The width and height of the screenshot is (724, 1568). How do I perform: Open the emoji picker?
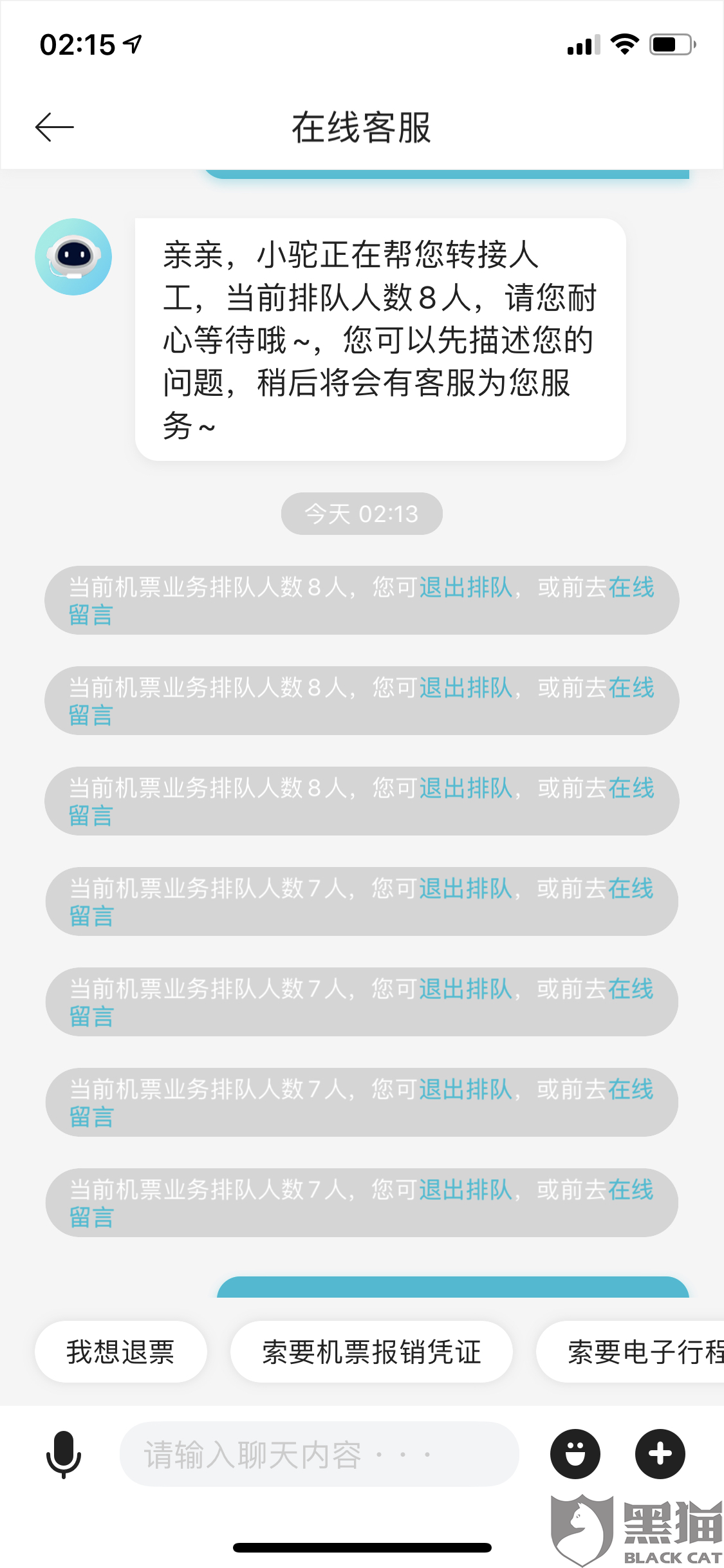(575, 1454)
